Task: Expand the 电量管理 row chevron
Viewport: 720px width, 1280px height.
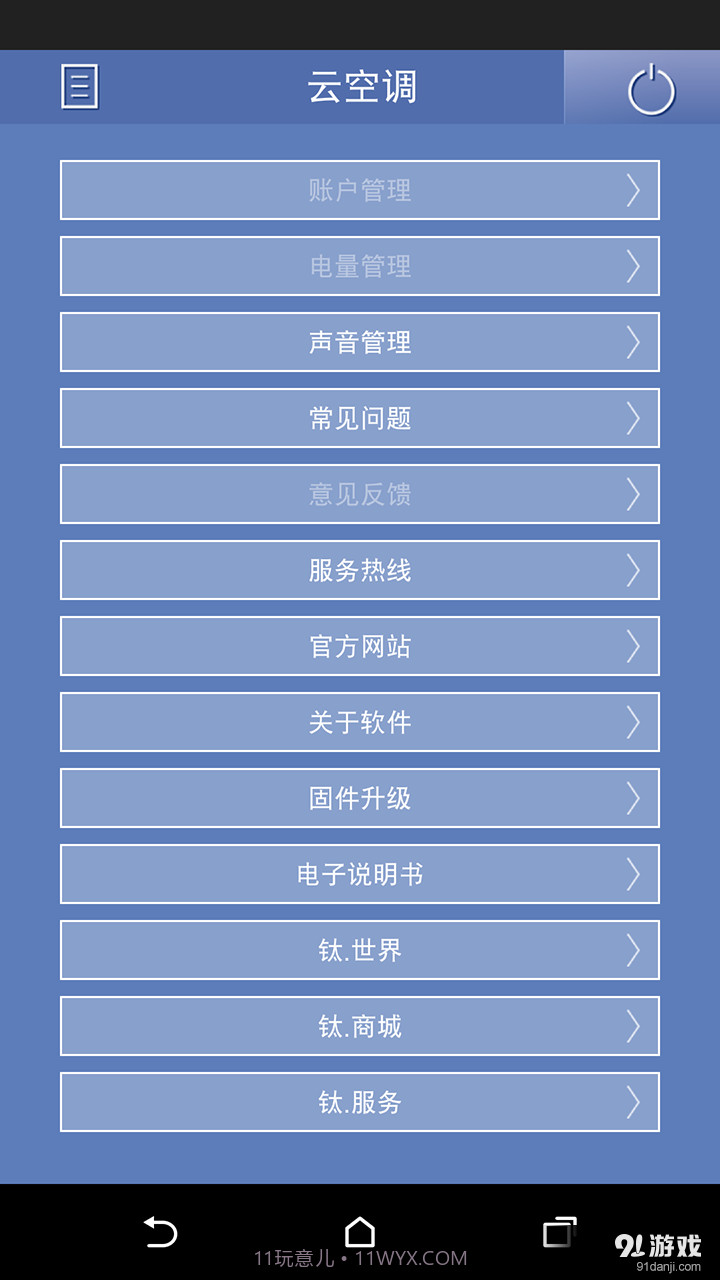Action: pos(634,266)
